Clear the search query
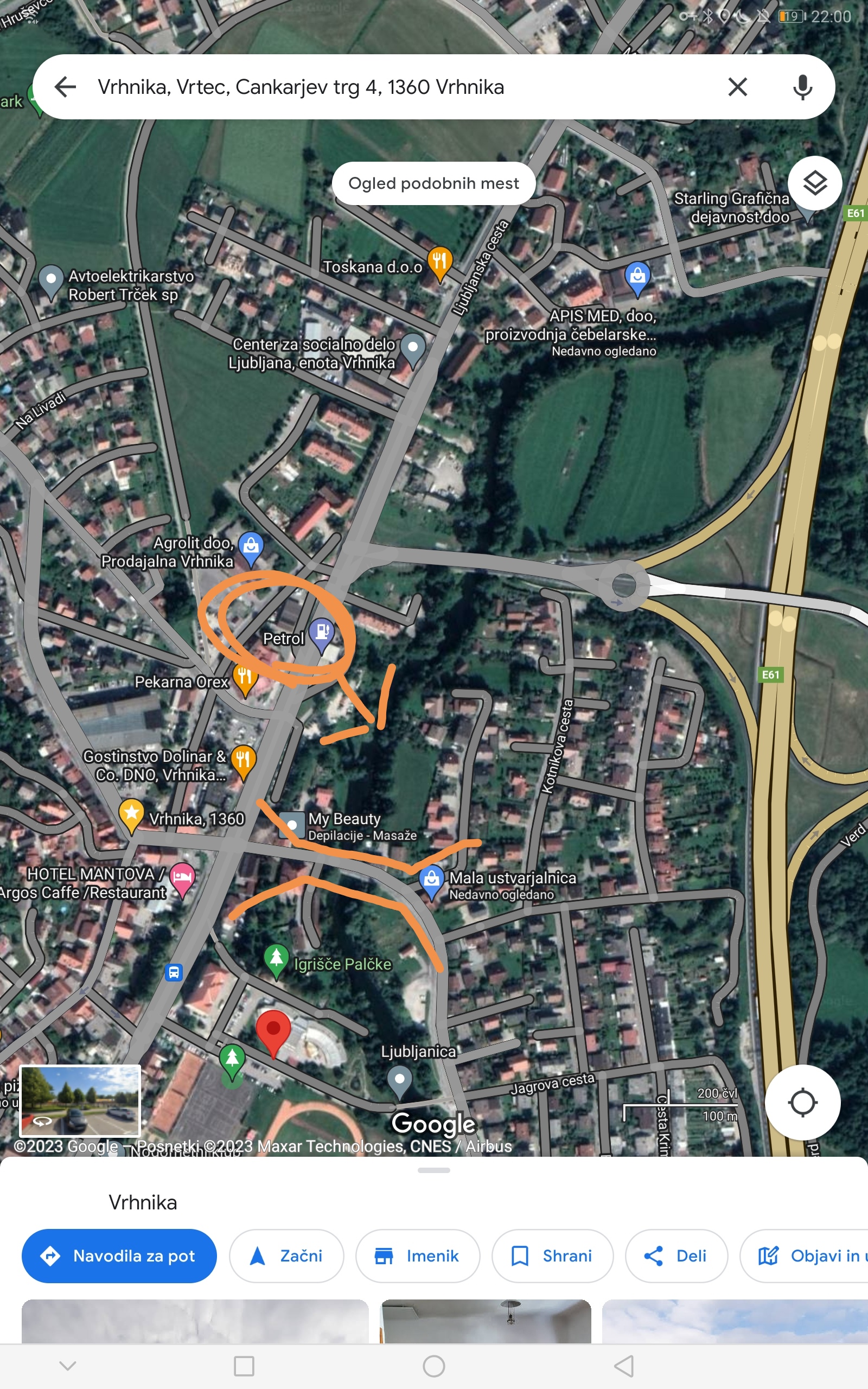This screenshot has height=1389, width=868. point(738,87)
